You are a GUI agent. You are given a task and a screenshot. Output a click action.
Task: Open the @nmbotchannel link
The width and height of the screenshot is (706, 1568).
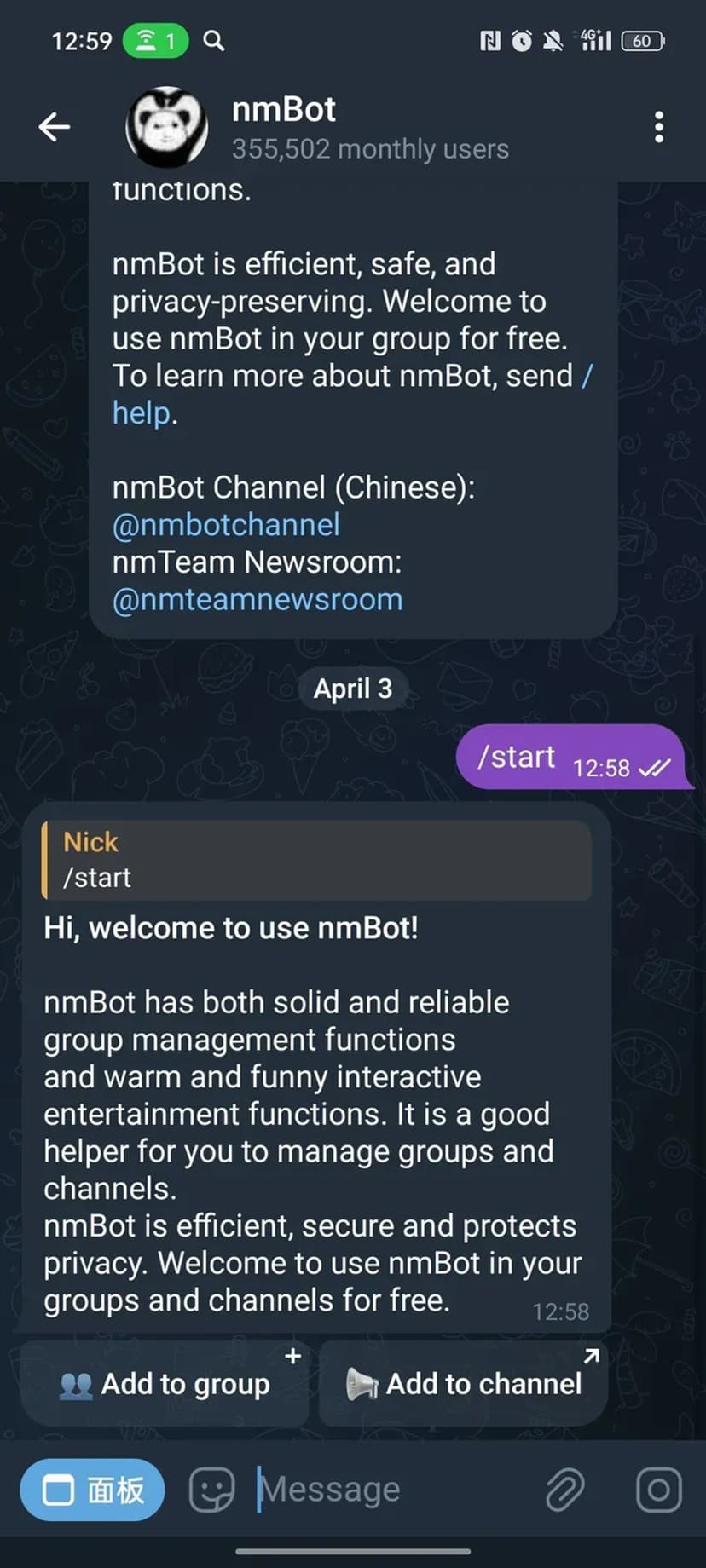pos(226,525)
